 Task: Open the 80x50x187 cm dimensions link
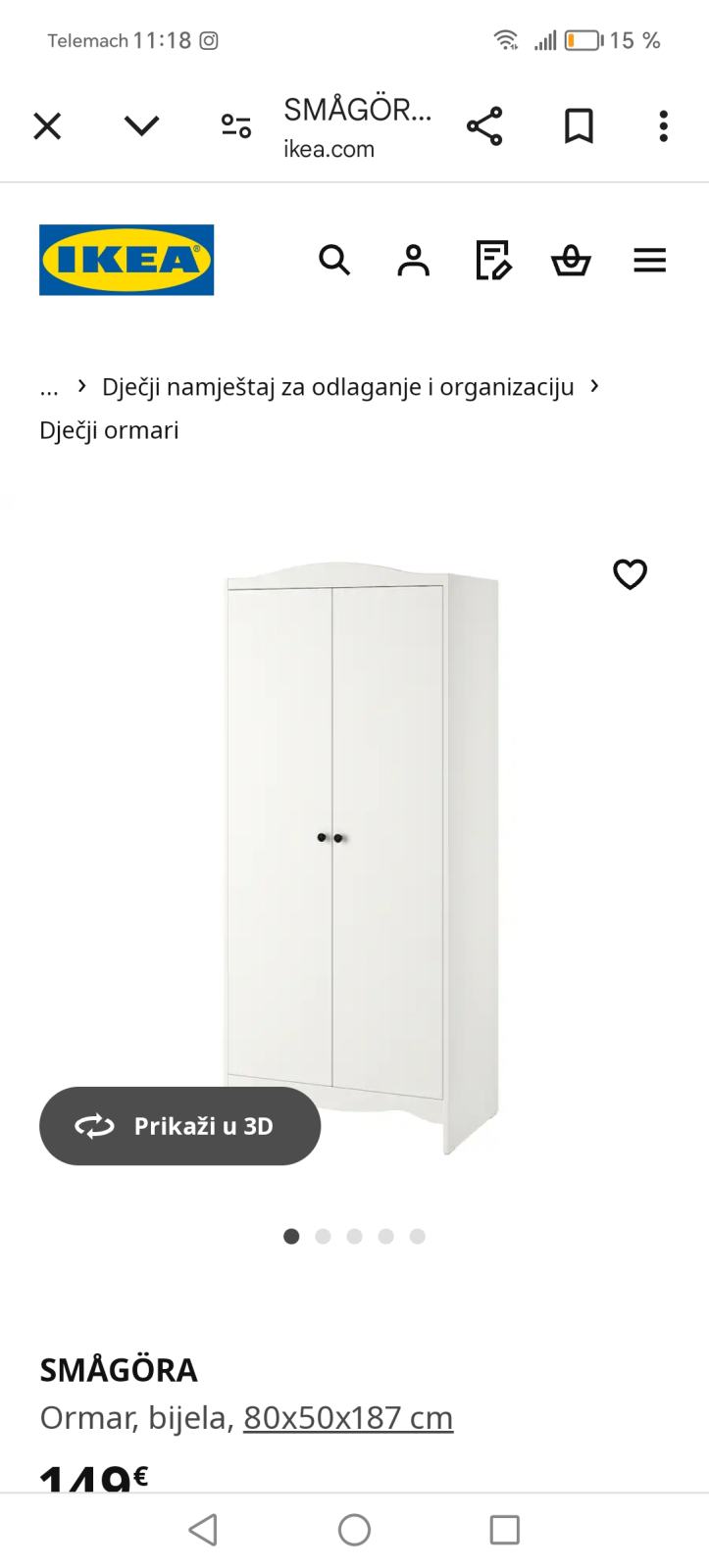tap(348, 1417)
